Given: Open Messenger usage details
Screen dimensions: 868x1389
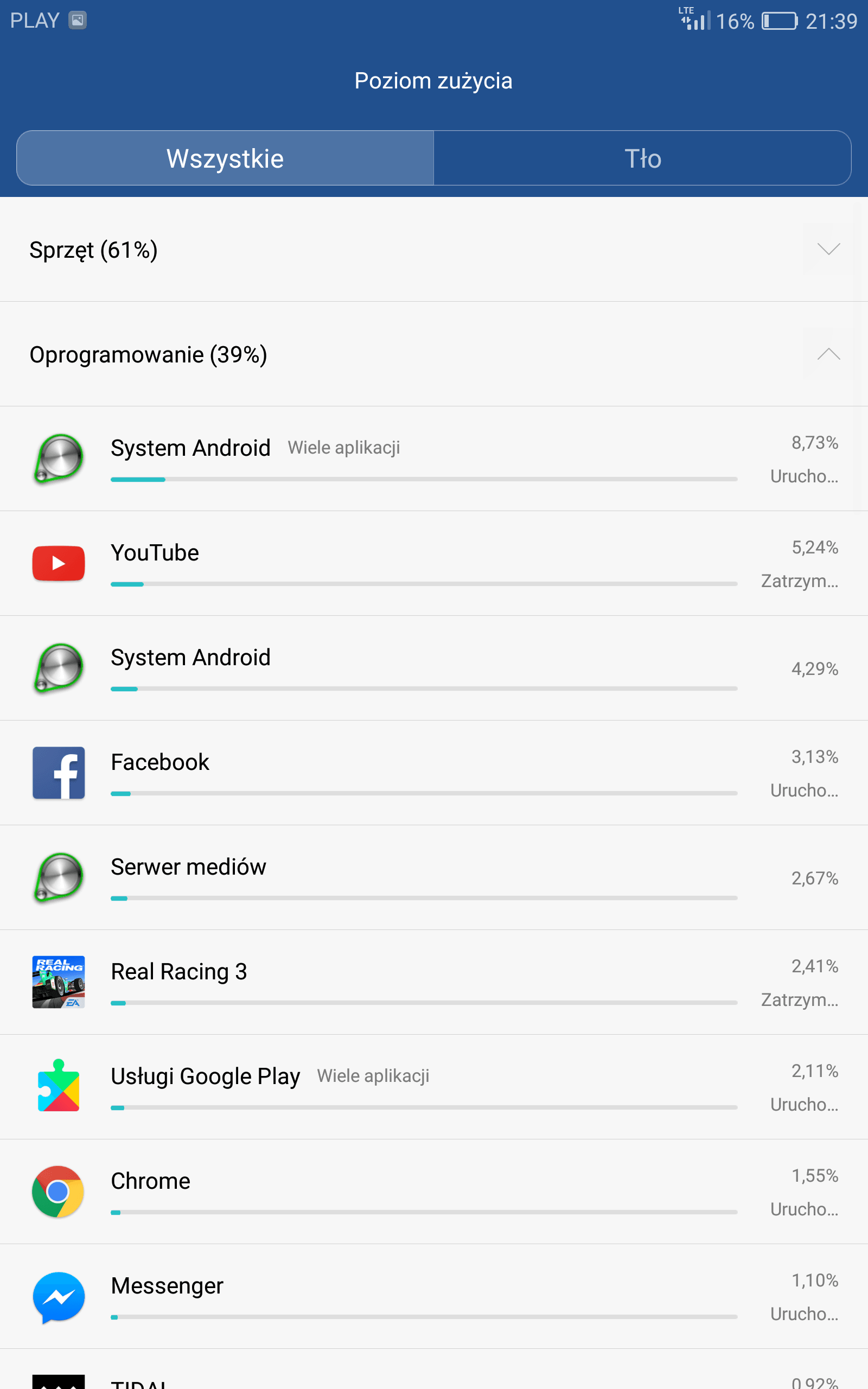Looking at the screenshot, I should 434,1297.
